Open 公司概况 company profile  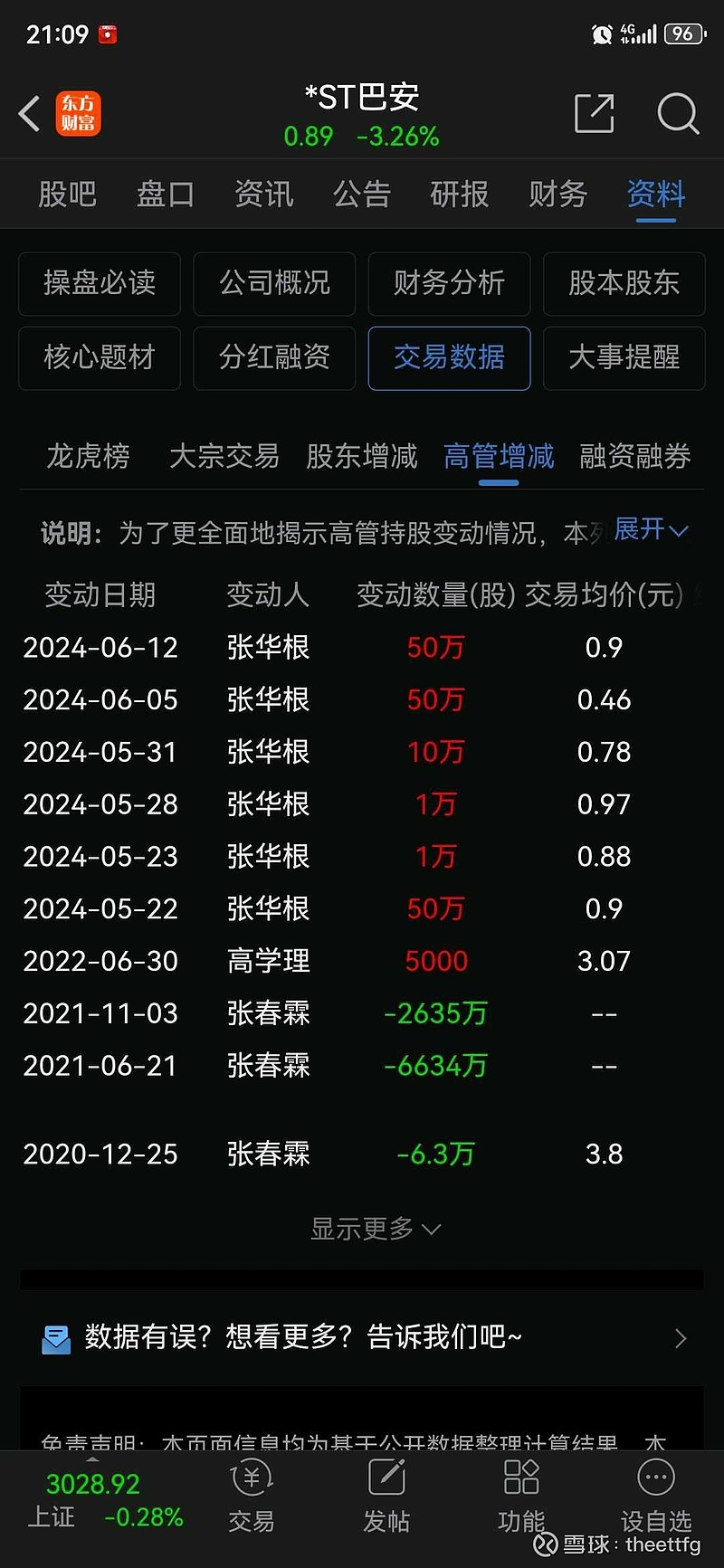tap(274, 284)
